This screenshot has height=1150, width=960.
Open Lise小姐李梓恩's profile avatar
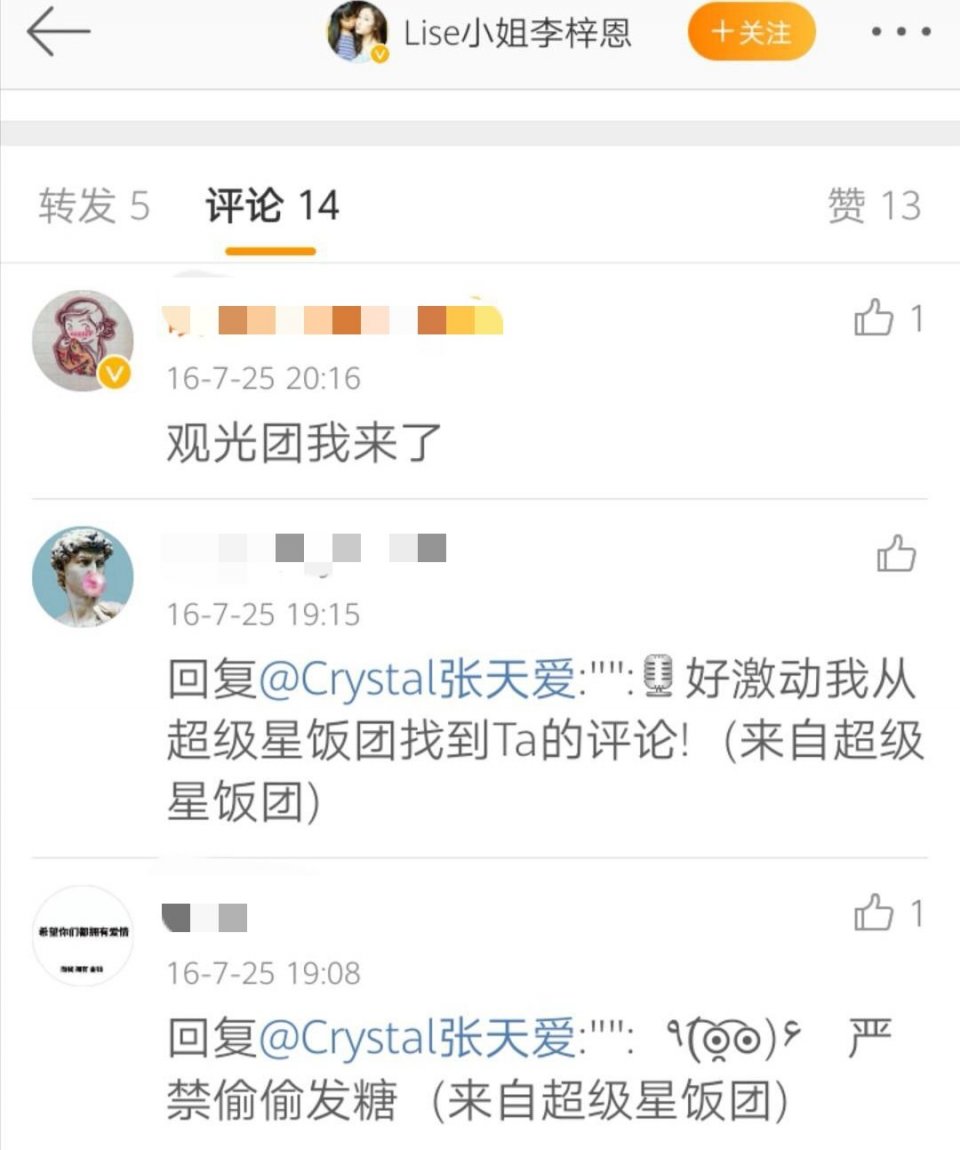tap(357, 33)
